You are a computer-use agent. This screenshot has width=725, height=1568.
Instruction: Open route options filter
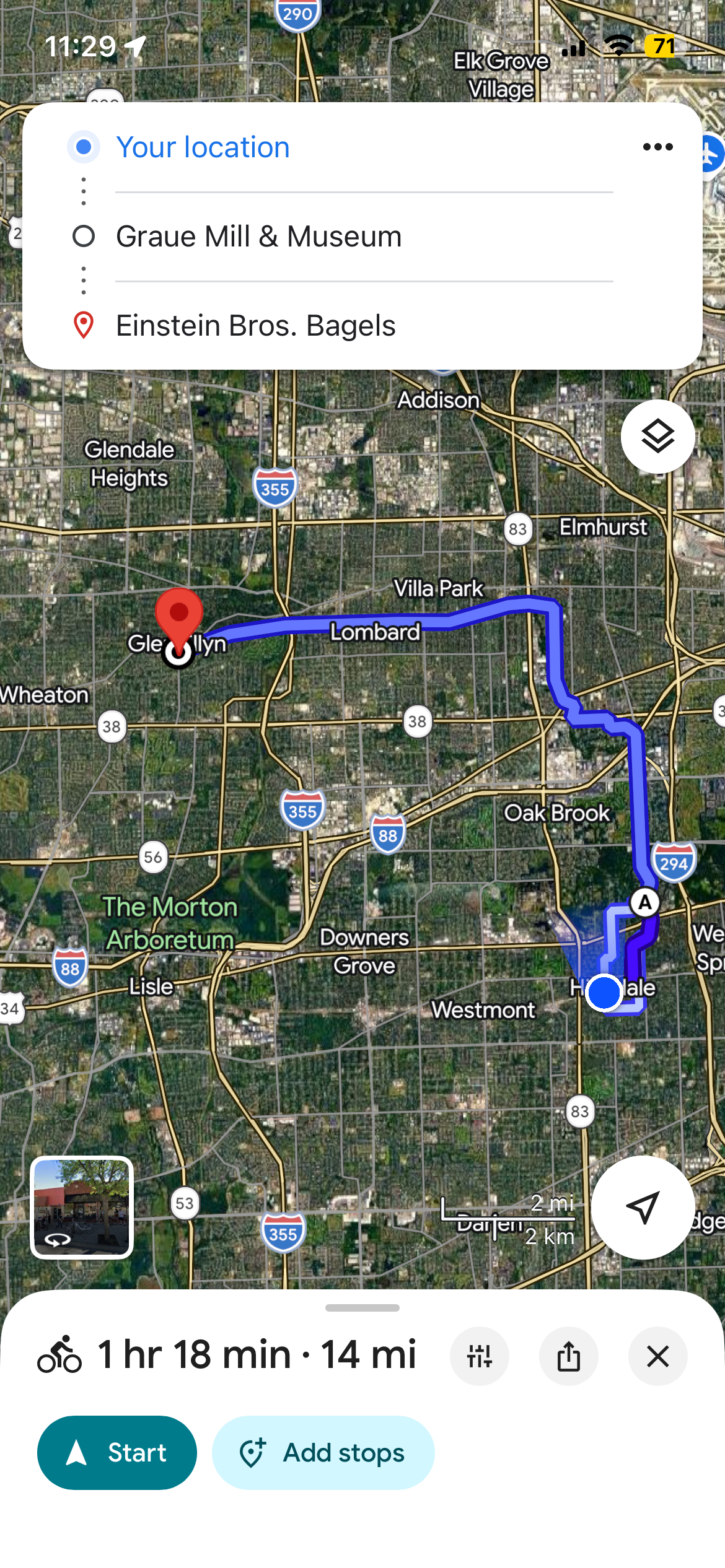pos(480,1356)
